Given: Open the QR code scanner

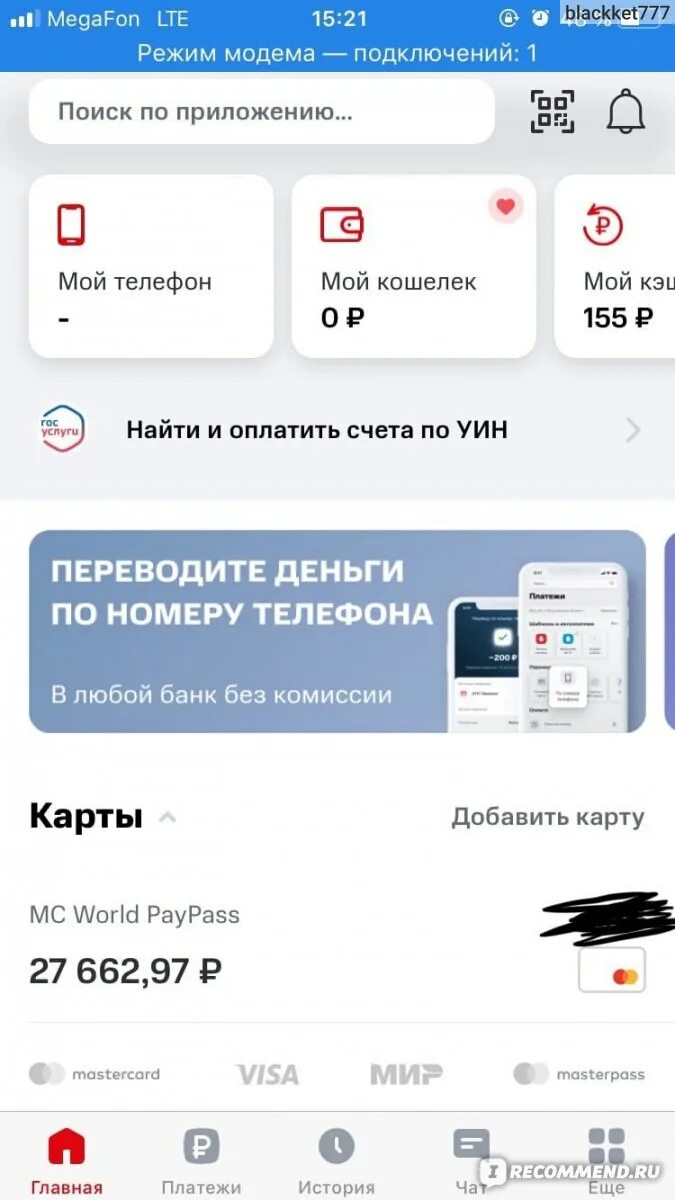Looking at the screenshot, I should pyautogui.click(x=552, y=112).
